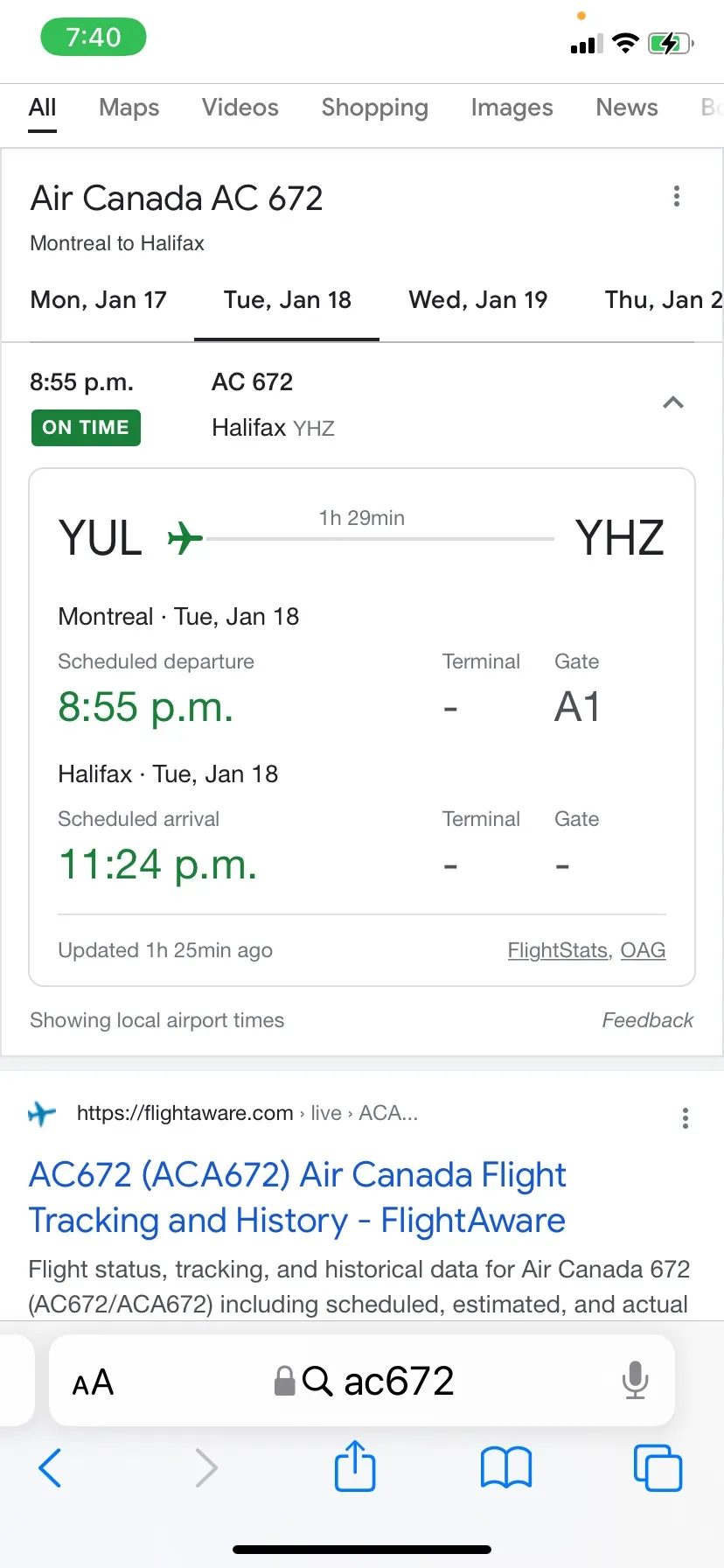Switch to the Maps search tab
The height and width of the screenshot is (1568, 724).
tap(129, 108)
